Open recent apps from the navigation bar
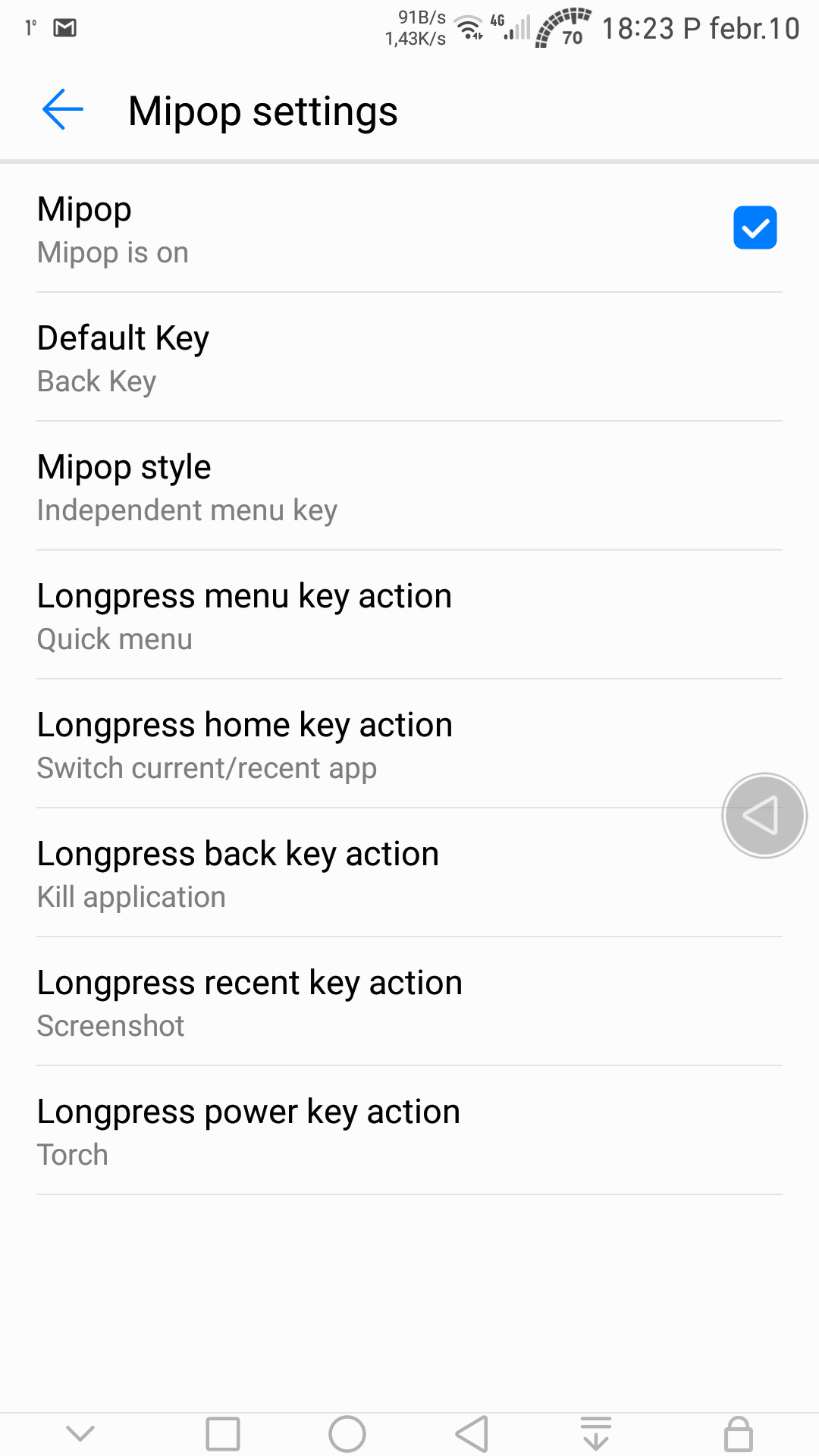 (x=223, y=1434)
